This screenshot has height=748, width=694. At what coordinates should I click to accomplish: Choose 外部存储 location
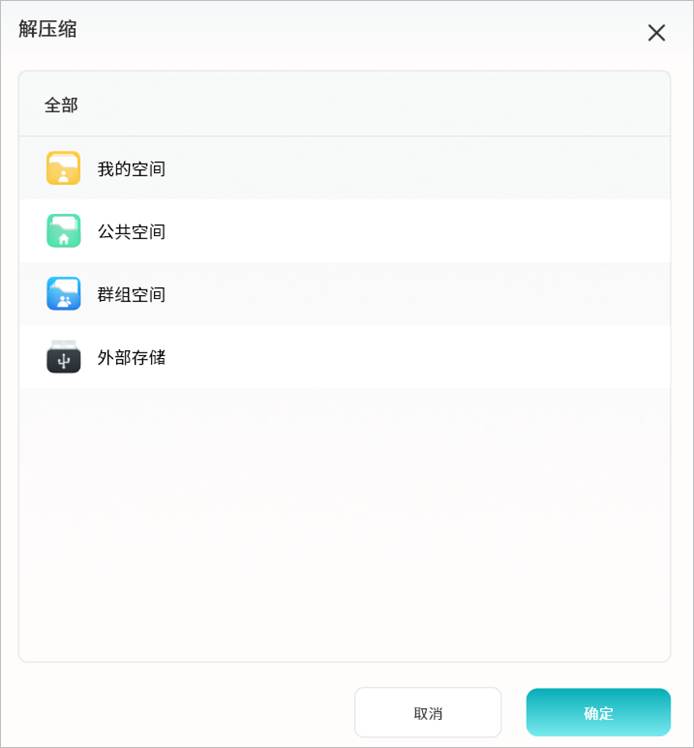point(131,357)
